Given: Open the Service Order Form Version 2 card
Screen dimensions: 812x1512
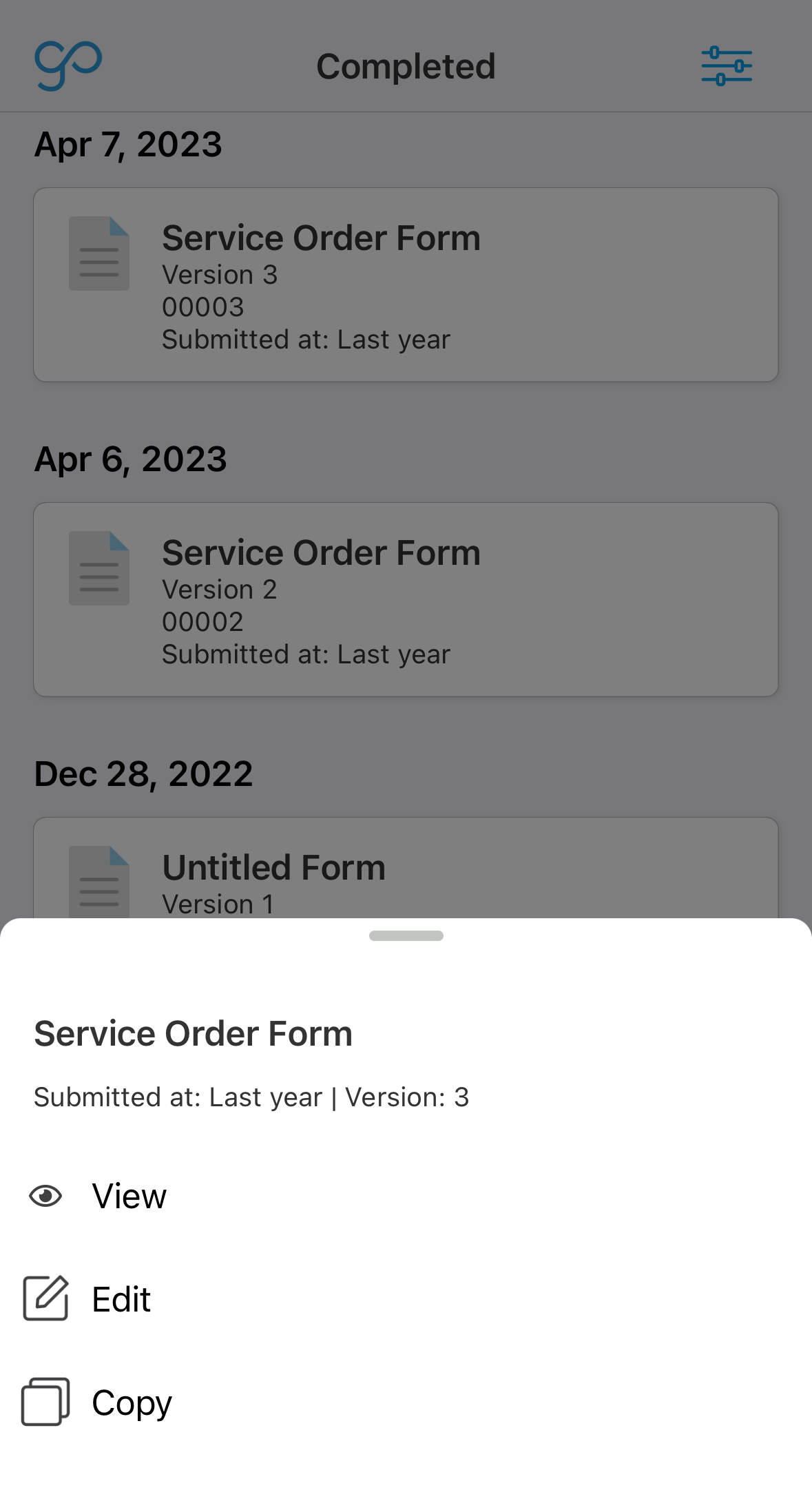Looking at the screenshot, I should (406, 597).
